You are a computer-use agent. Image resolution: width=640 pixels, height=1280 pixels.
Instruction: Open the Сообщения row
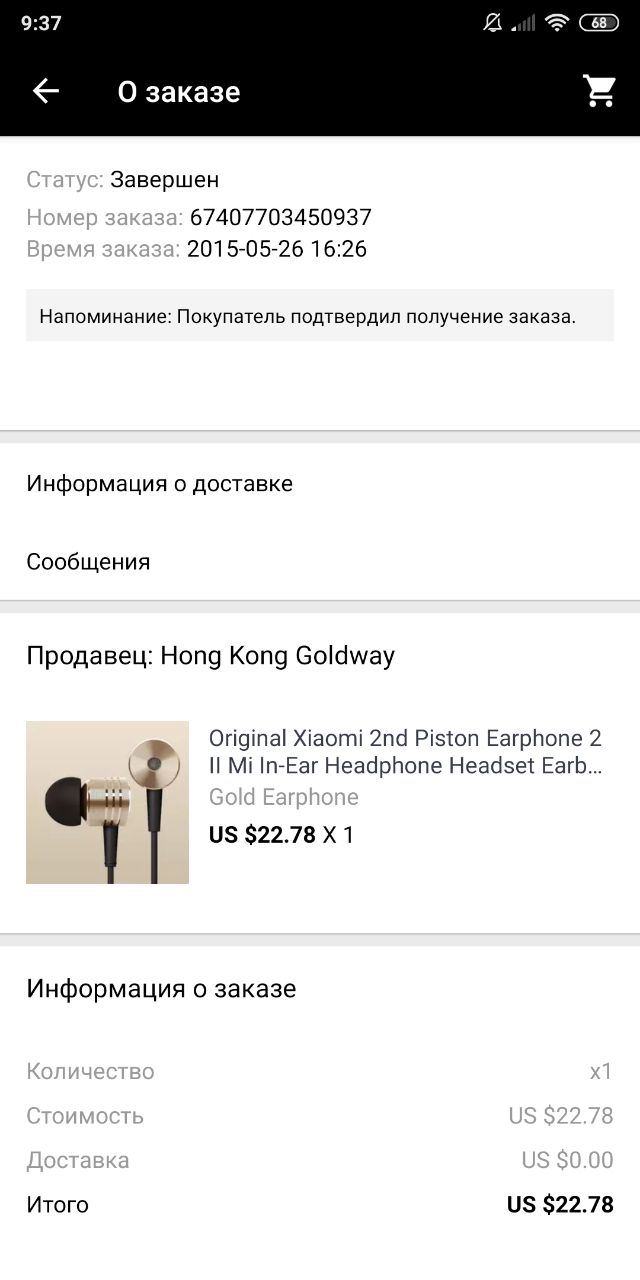tap(320, 562)
